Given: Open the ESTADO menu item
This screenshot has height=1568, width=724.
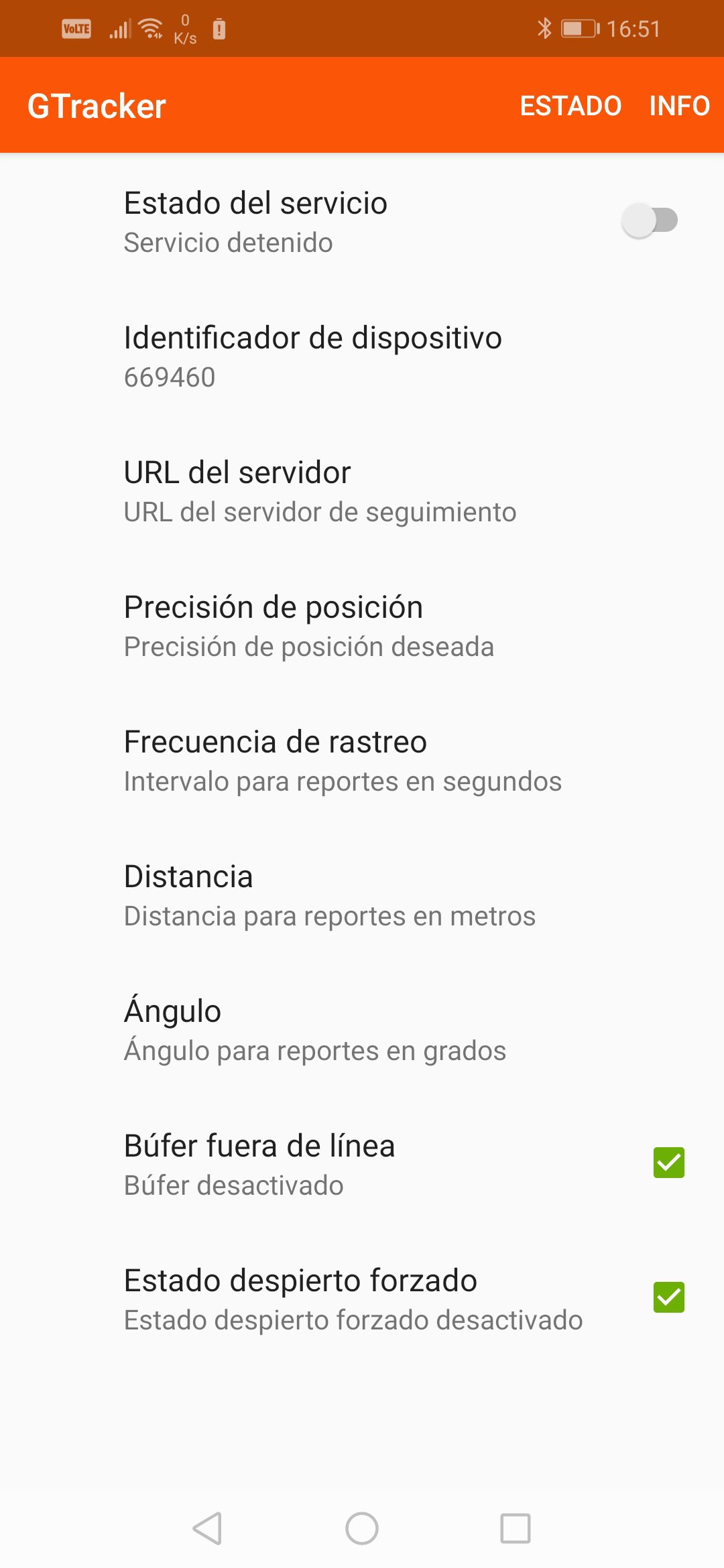Looking at the screenshot, I should (x=571, y=106).
